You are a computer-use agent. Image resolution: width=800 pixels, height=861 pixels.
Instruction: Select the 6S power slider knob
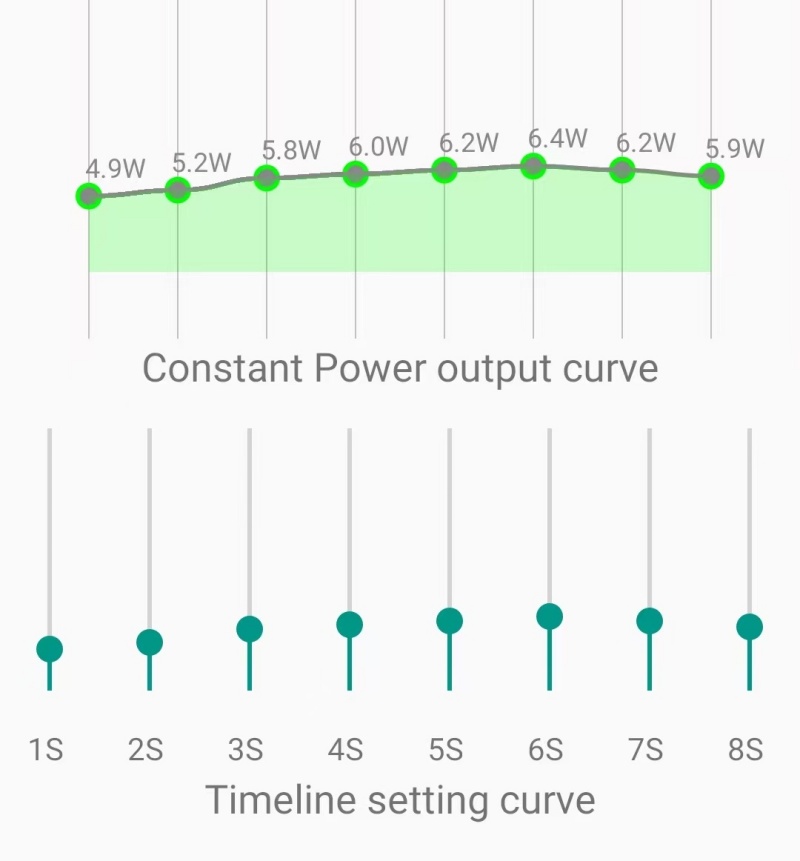(549, 616)
